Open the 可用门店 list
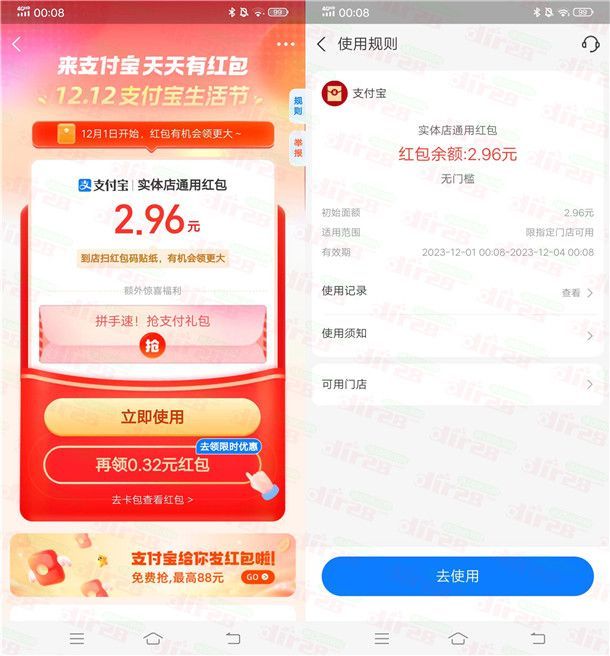Viewport: 610px width, 656px height. (457, 384)
